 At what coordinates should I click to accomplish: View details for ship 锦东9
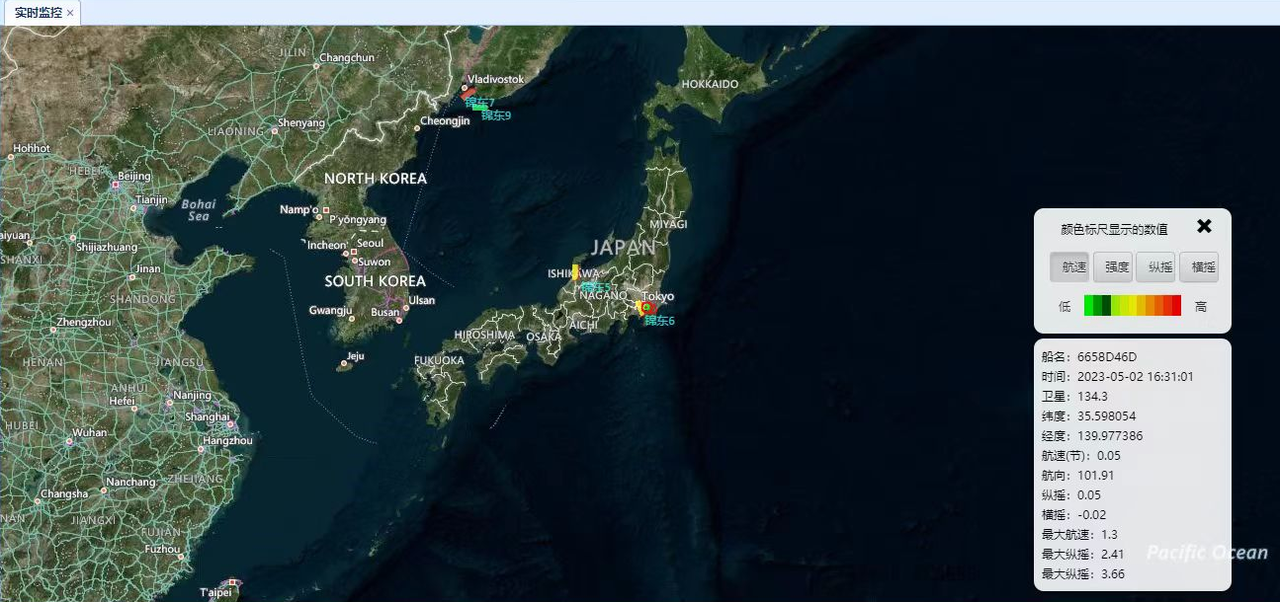pyautogui.click(x=481, y=107)
